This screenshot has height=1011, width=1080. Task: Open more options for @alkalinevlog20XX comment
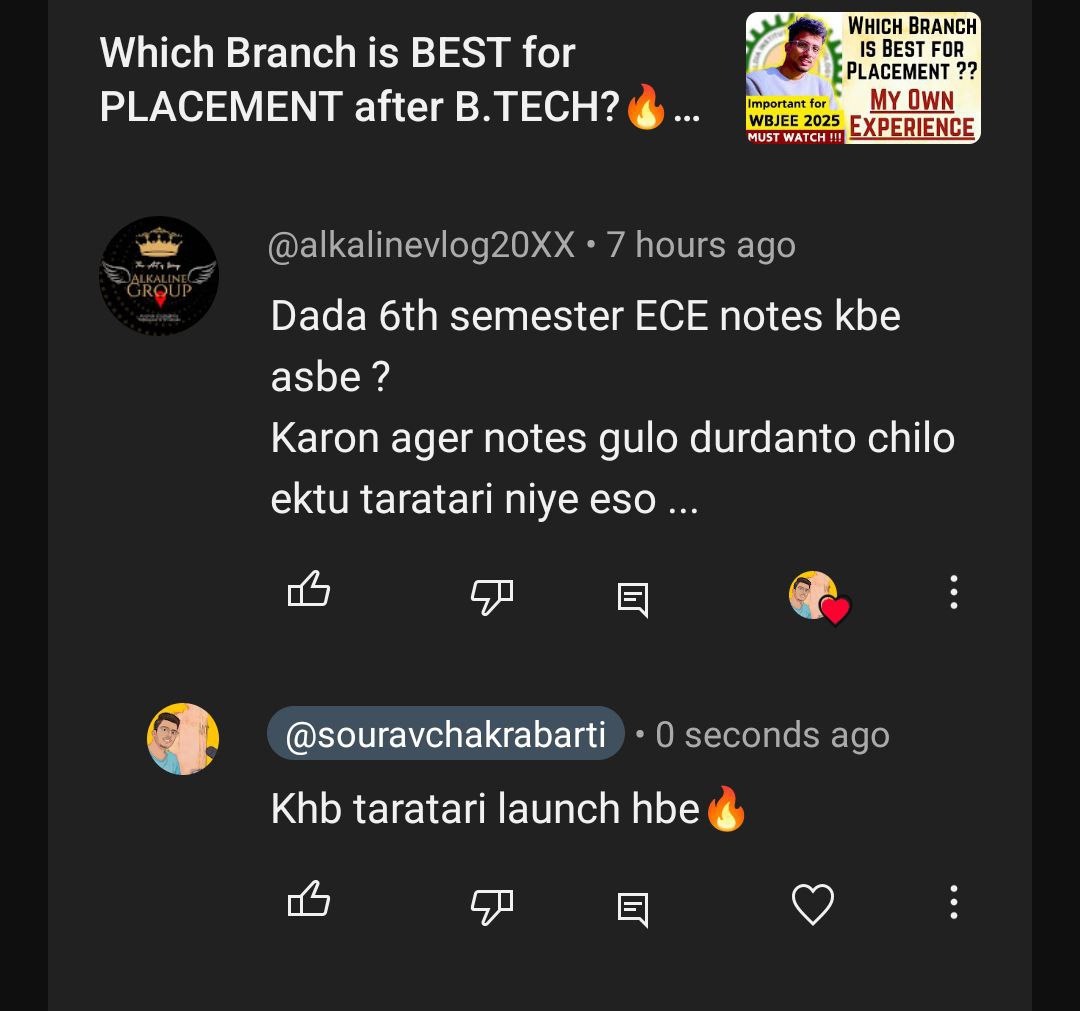[953, 592]
